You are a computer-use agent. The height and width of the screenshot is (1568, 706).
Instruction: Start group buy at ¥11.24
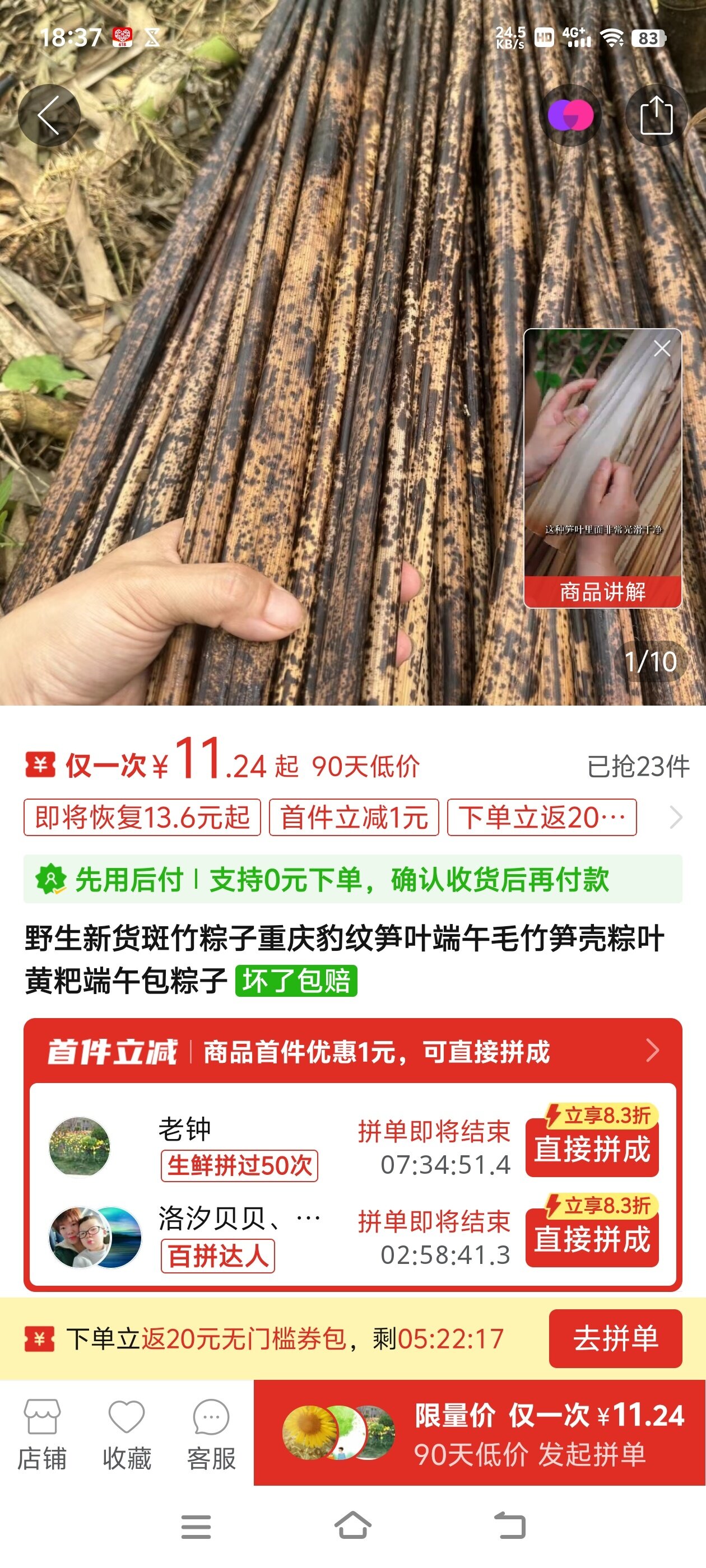pos(480,1433)
